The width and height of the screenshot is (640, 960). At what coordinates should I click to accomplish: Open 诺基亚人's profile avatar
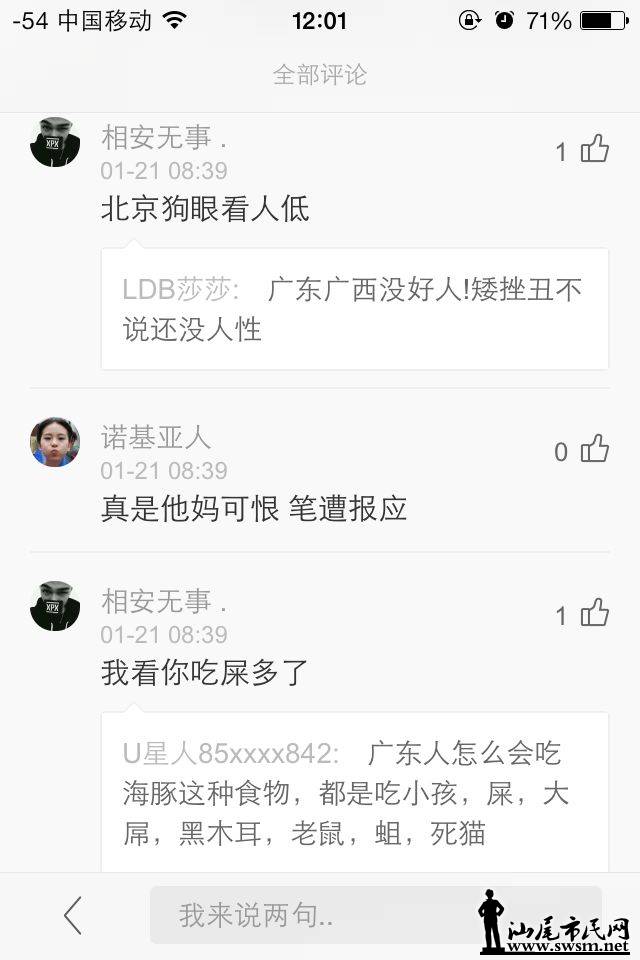click(55, 443)
